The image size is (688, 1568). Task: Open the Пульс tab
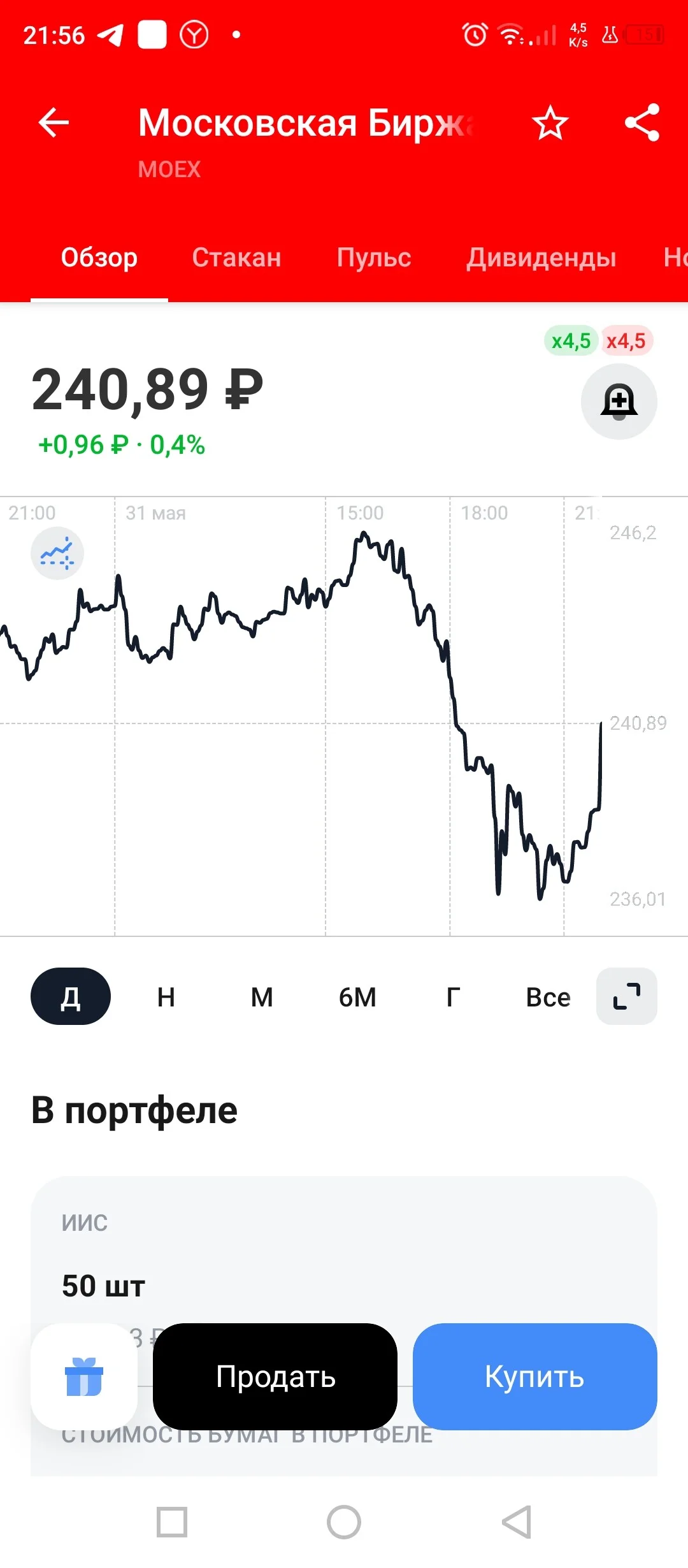tap(374, 258)
